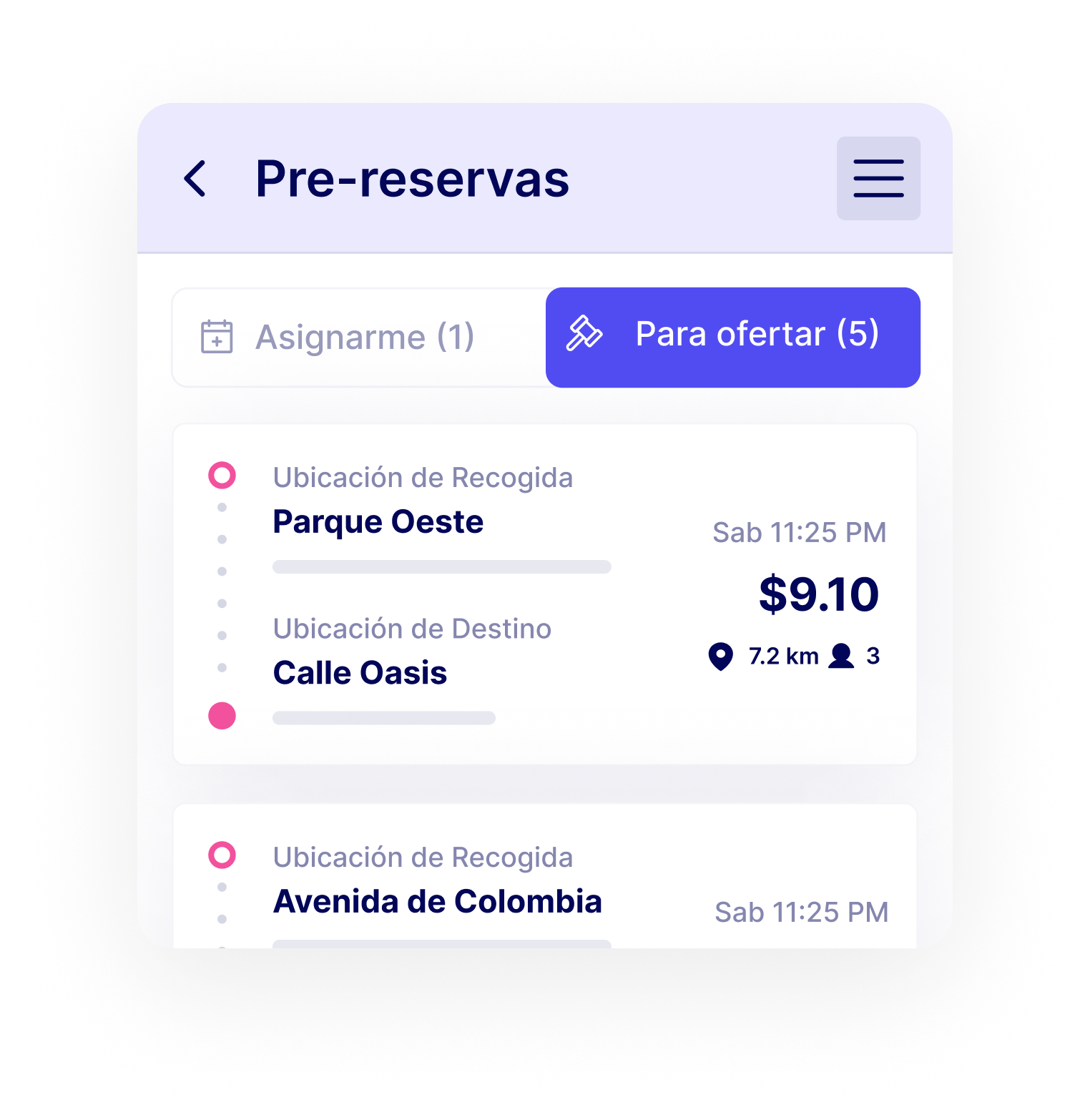The image size is (1090, 1120).
Task: Select the Para ofertar (5) tab
Action: 732,338
